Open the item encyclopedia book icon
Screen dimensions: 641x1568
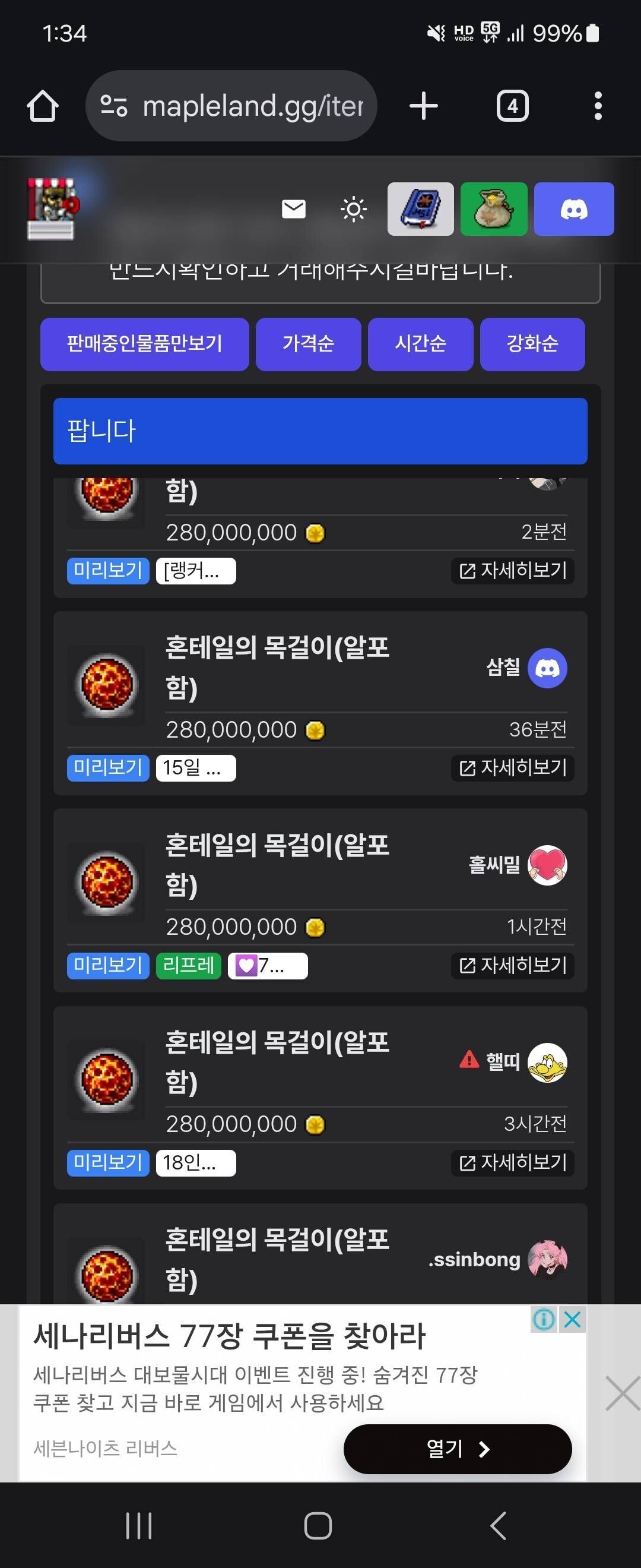point(420,209)
